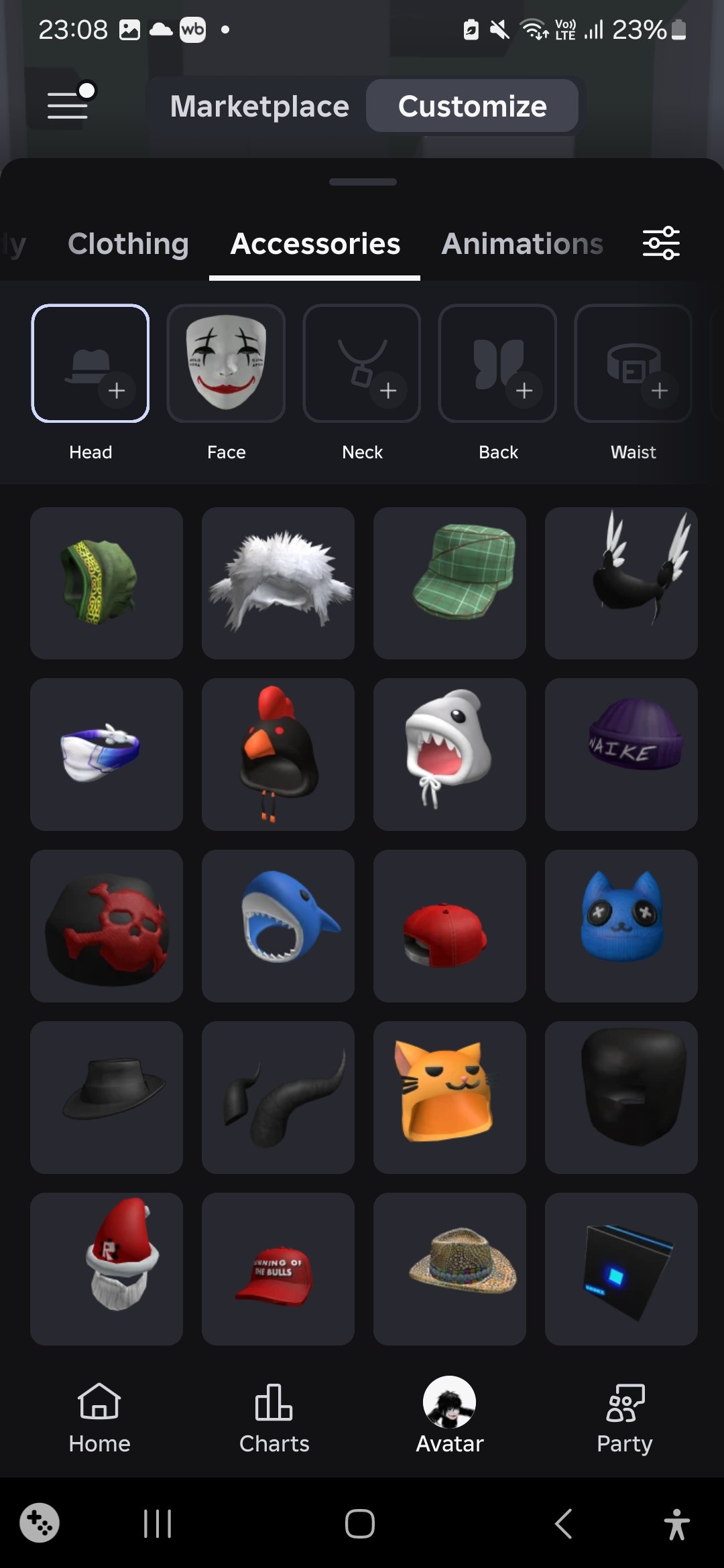
Task: Equip the green plaid cap
Action: point(450,583)
